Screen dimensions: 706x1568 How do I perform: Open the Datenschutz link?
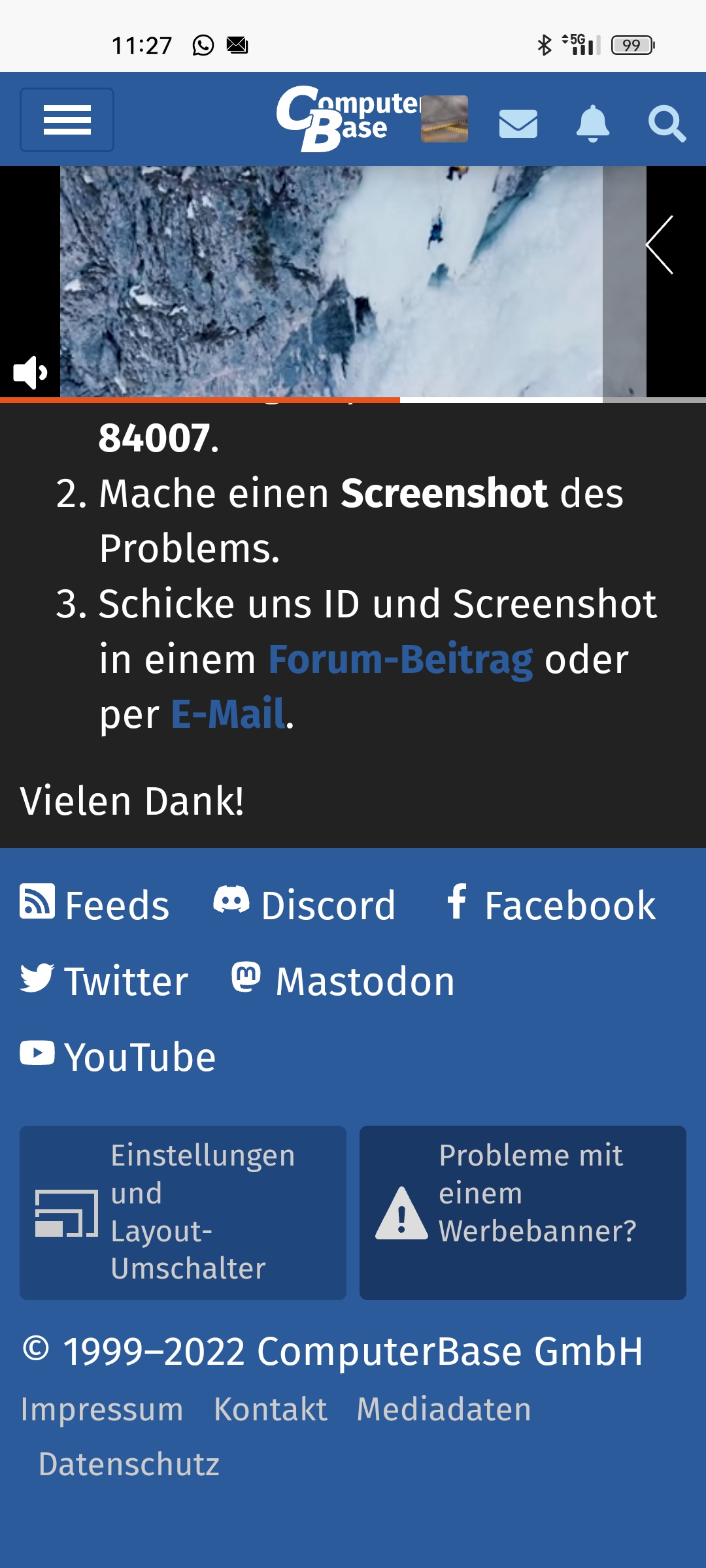(x=129, y=1464)
